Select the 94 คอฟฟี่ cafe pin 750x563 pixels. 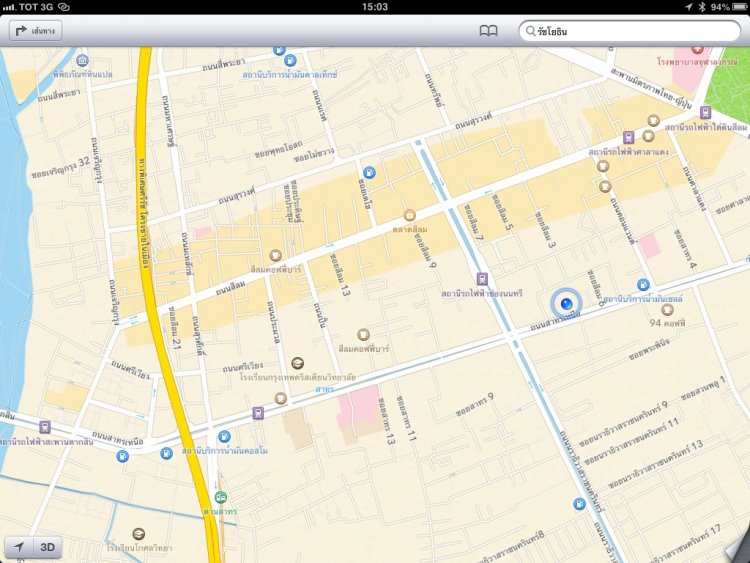667,309
